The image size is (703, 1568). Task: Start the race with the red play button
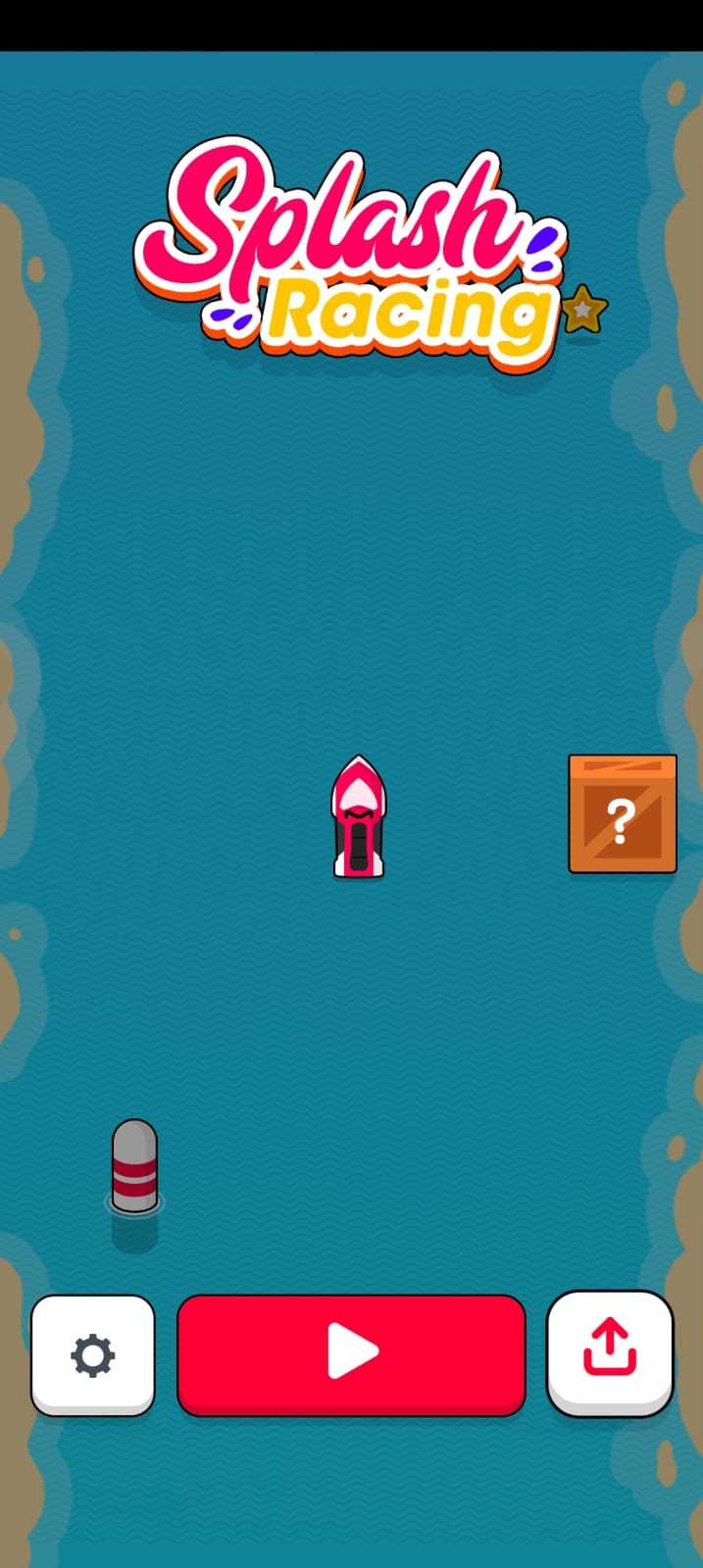click(x=351, y=1353)
